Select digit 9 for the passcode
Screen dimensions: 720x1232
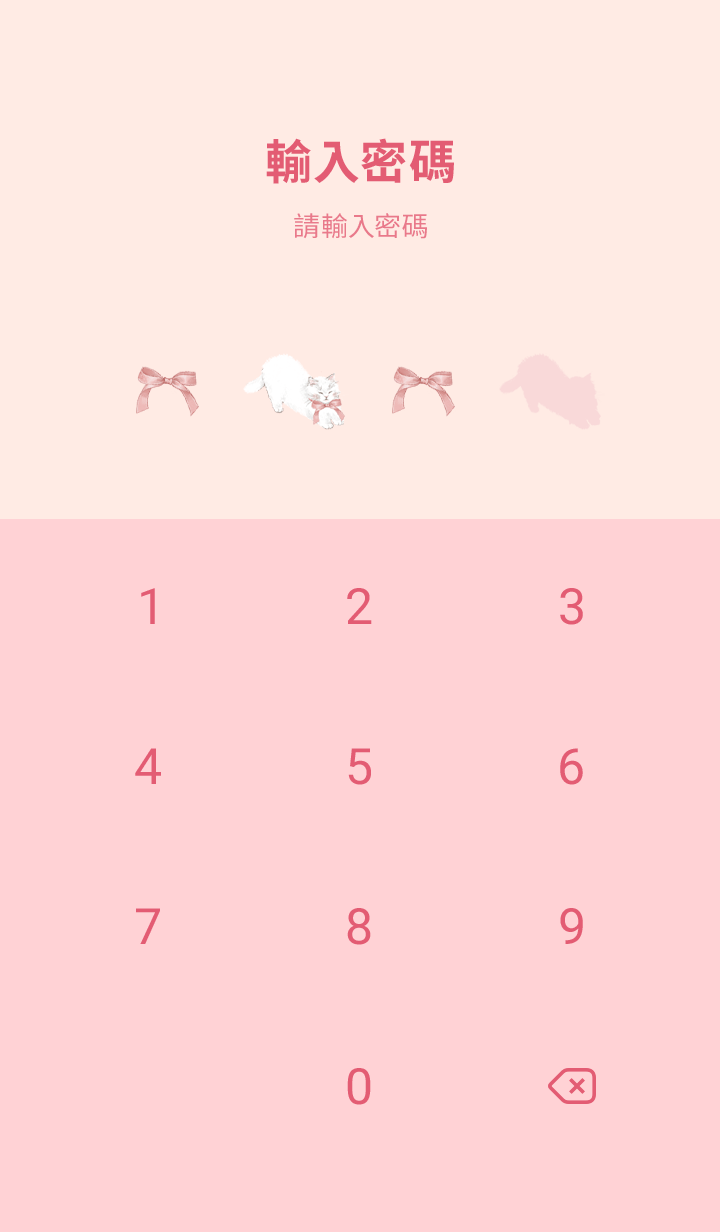571,927
